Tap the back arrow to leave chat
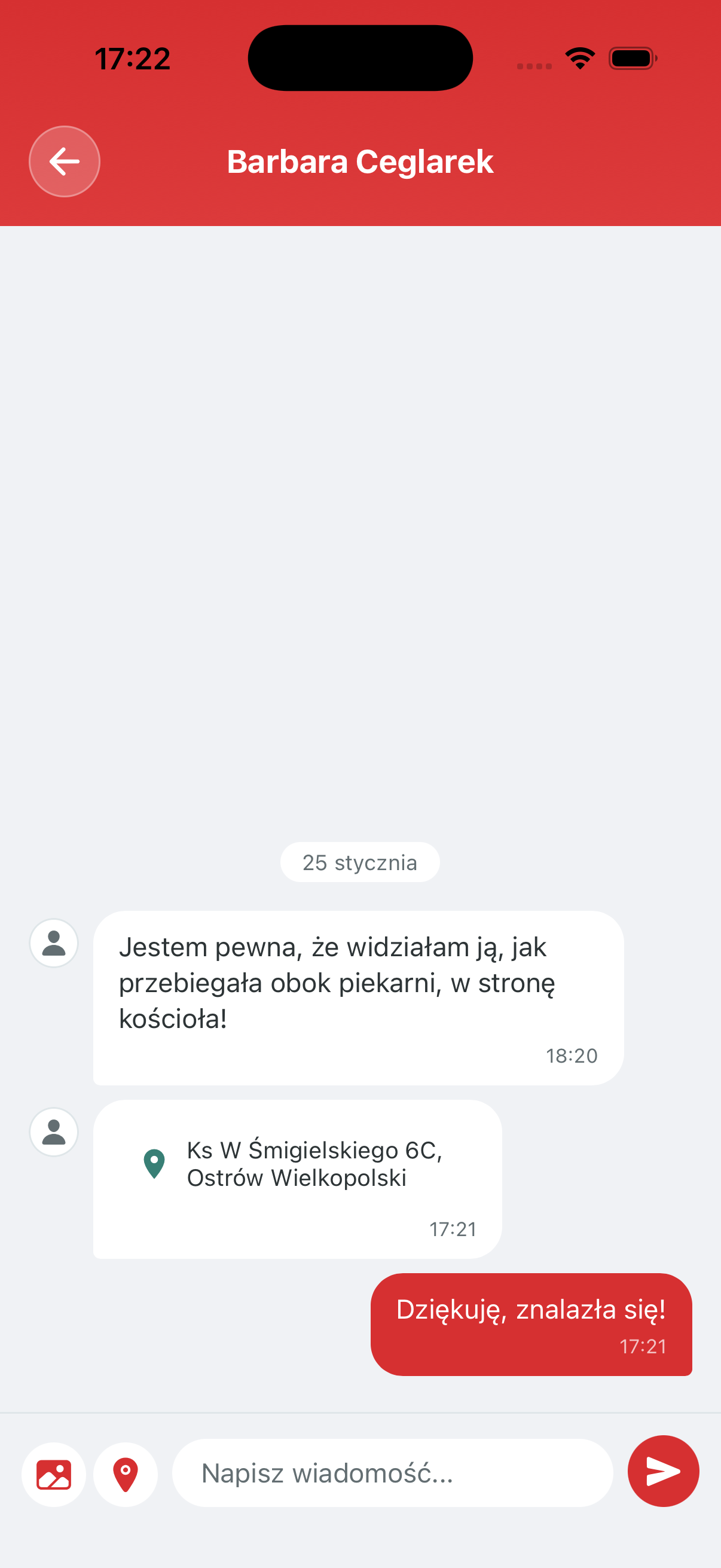Image resolution: width=721 pixels, height=1568 pixels. click(x=64, y=161)
